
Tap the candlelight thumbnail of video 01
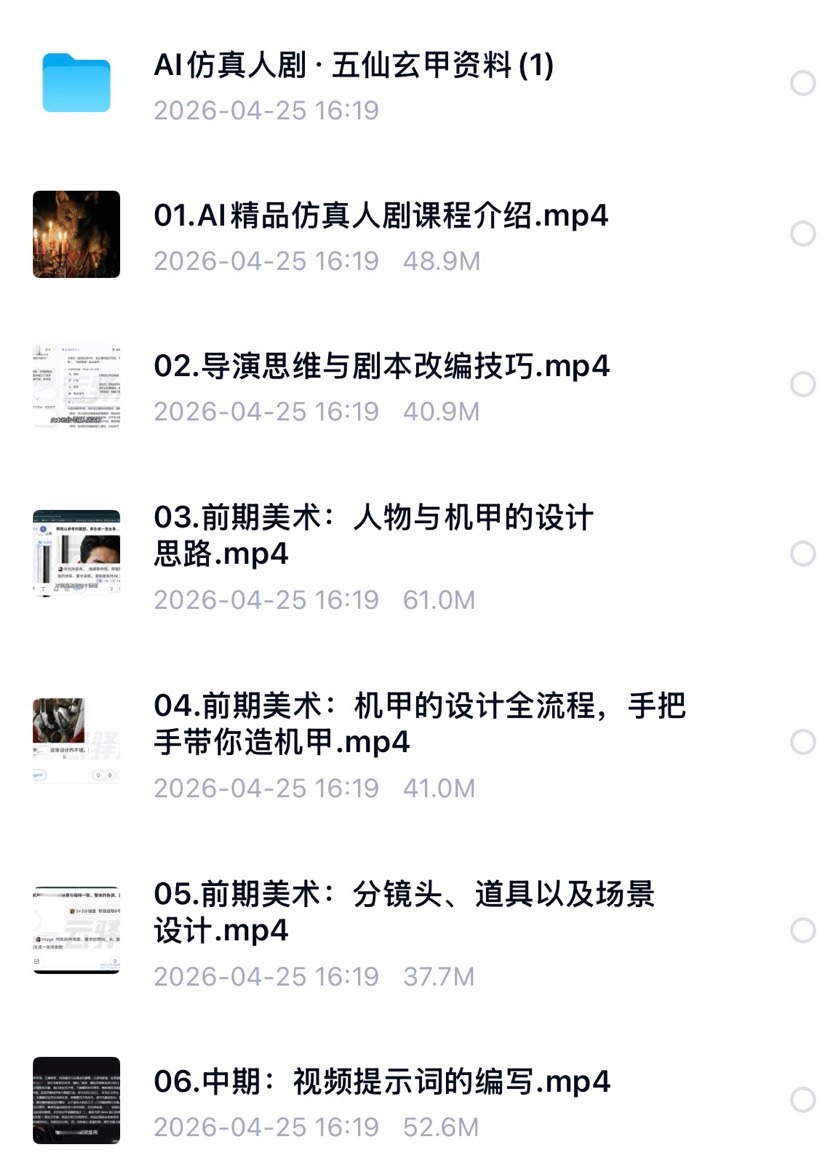click(x=77, y=233)
